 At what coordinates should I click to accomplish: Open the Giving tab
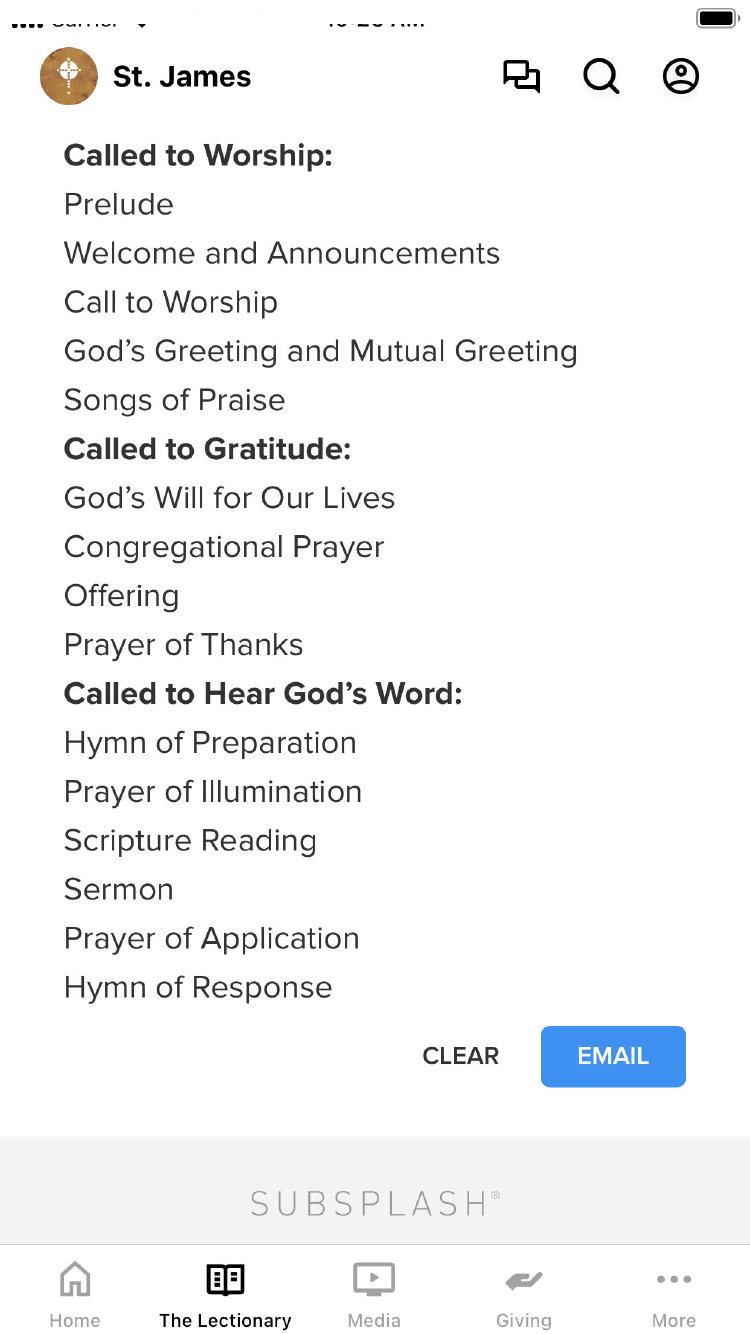pos(524,1294)
